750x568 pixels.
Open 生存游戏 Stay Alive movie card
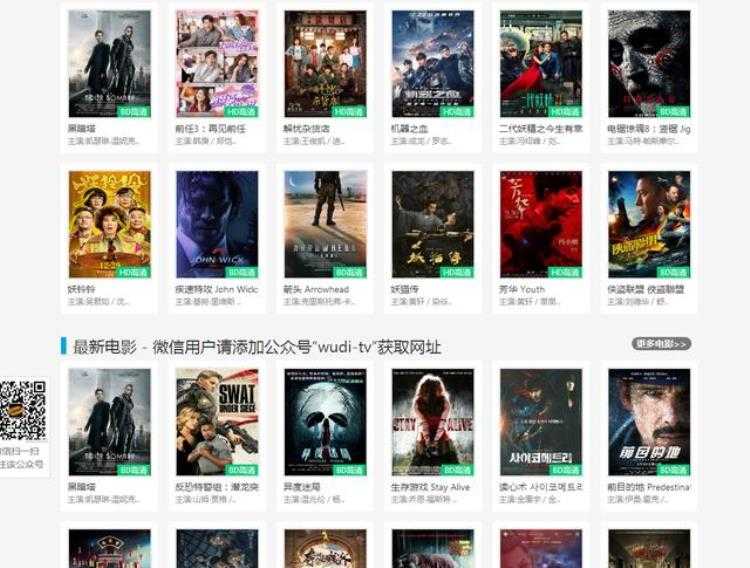(433, 422)
